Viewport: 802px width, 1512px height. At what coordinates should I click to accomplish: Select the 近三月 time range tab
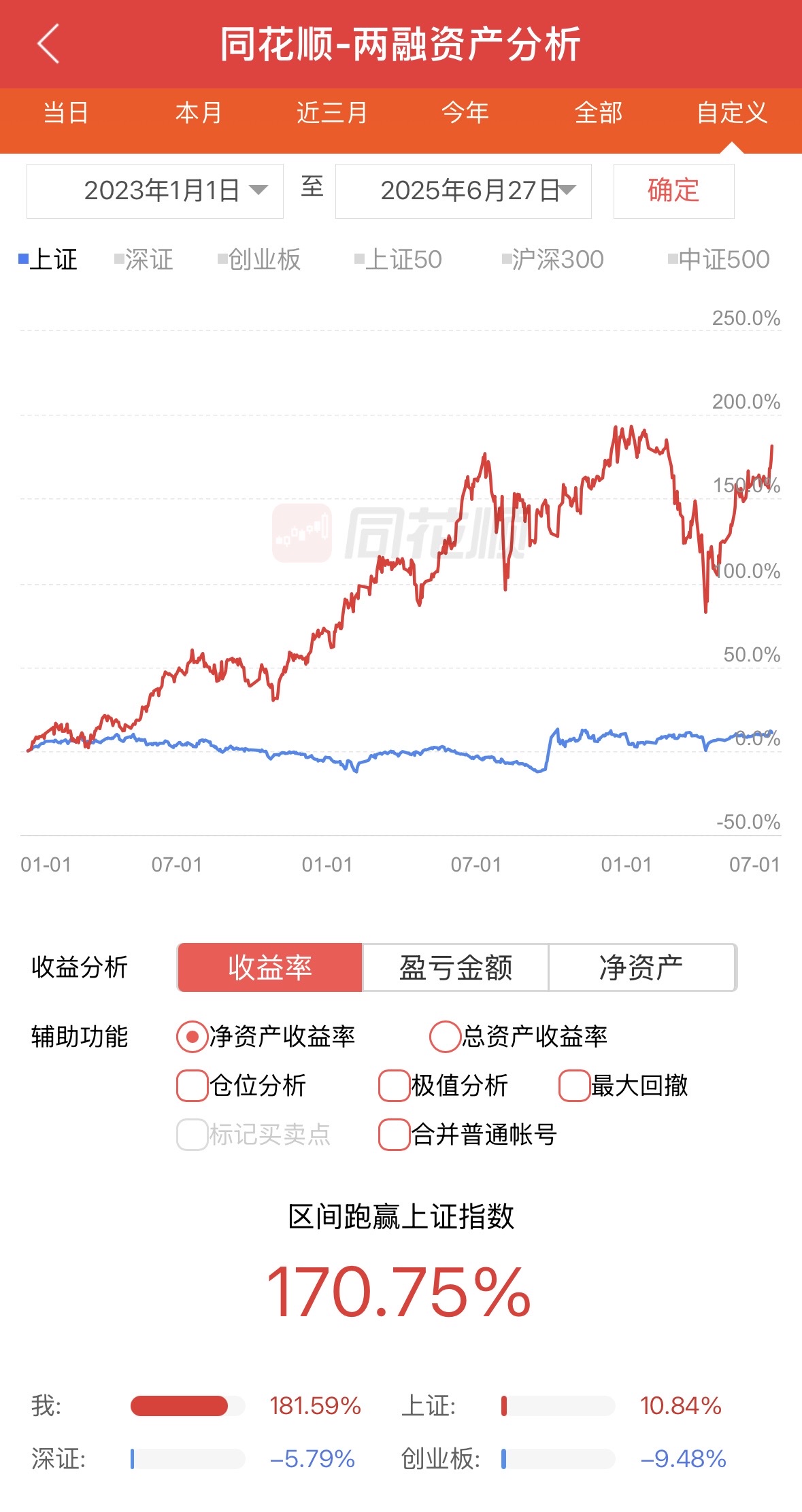pos(332,113)
